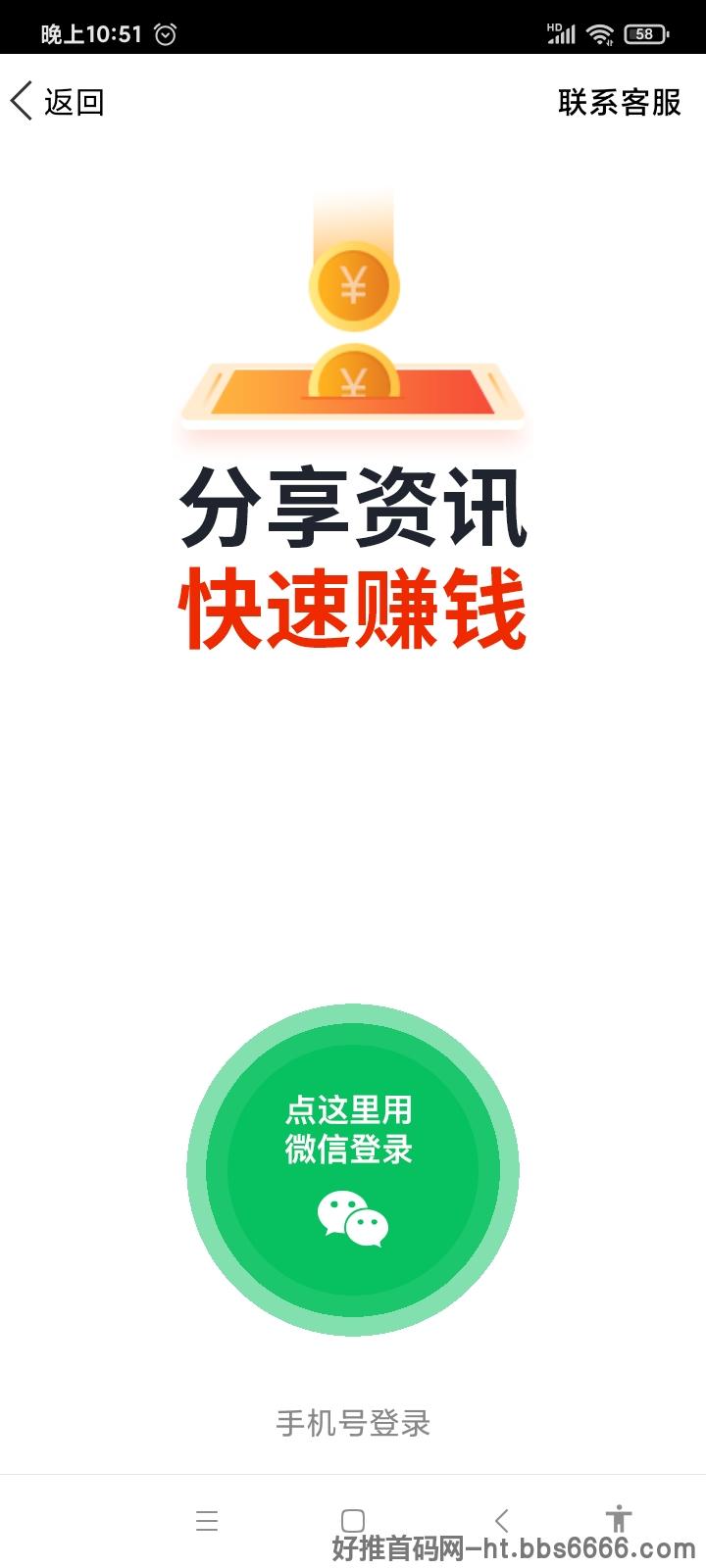Tap the system back arrow in the navigation bar
The width and height of the screenshot is (706, 1568).
click(501, 1520)
